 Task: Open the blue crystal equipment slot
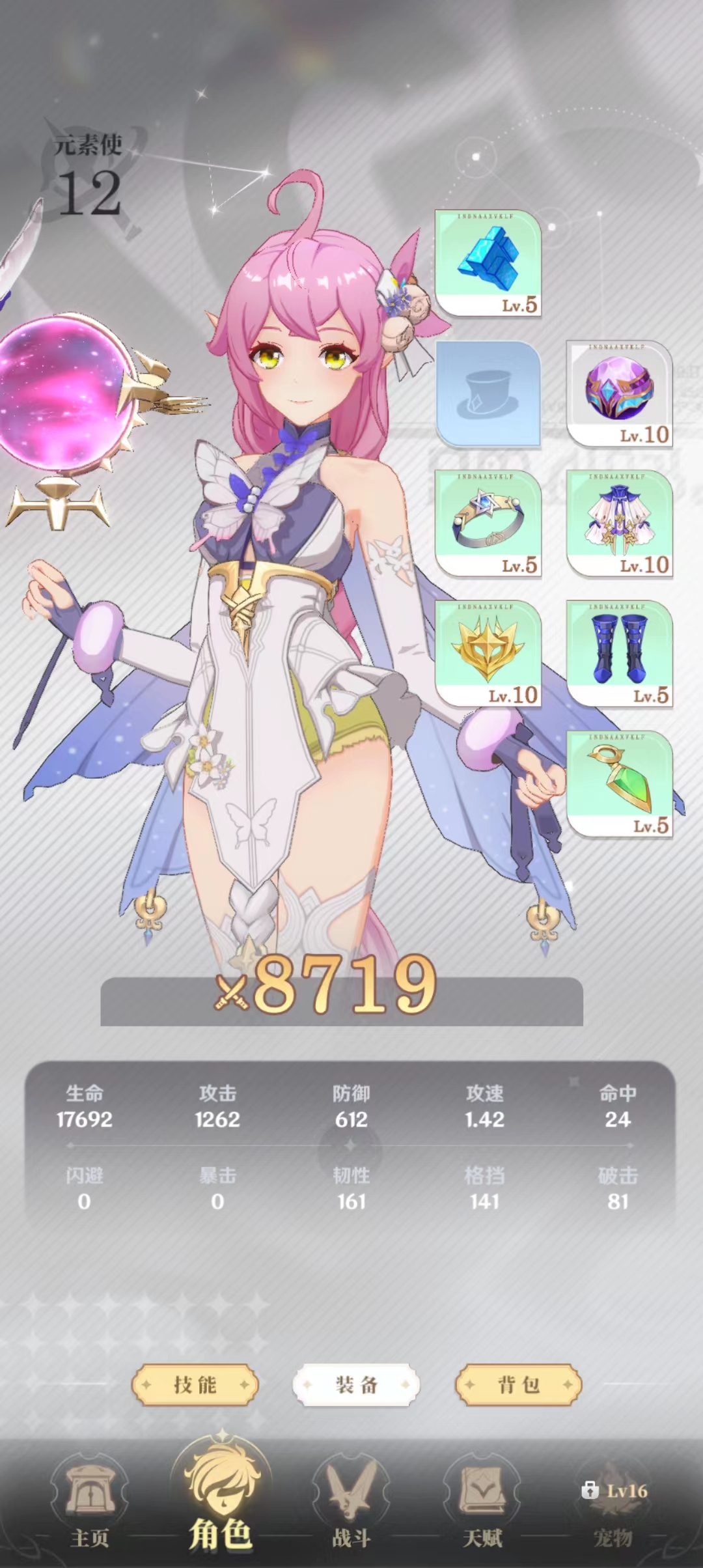click(x=488, y=263)
